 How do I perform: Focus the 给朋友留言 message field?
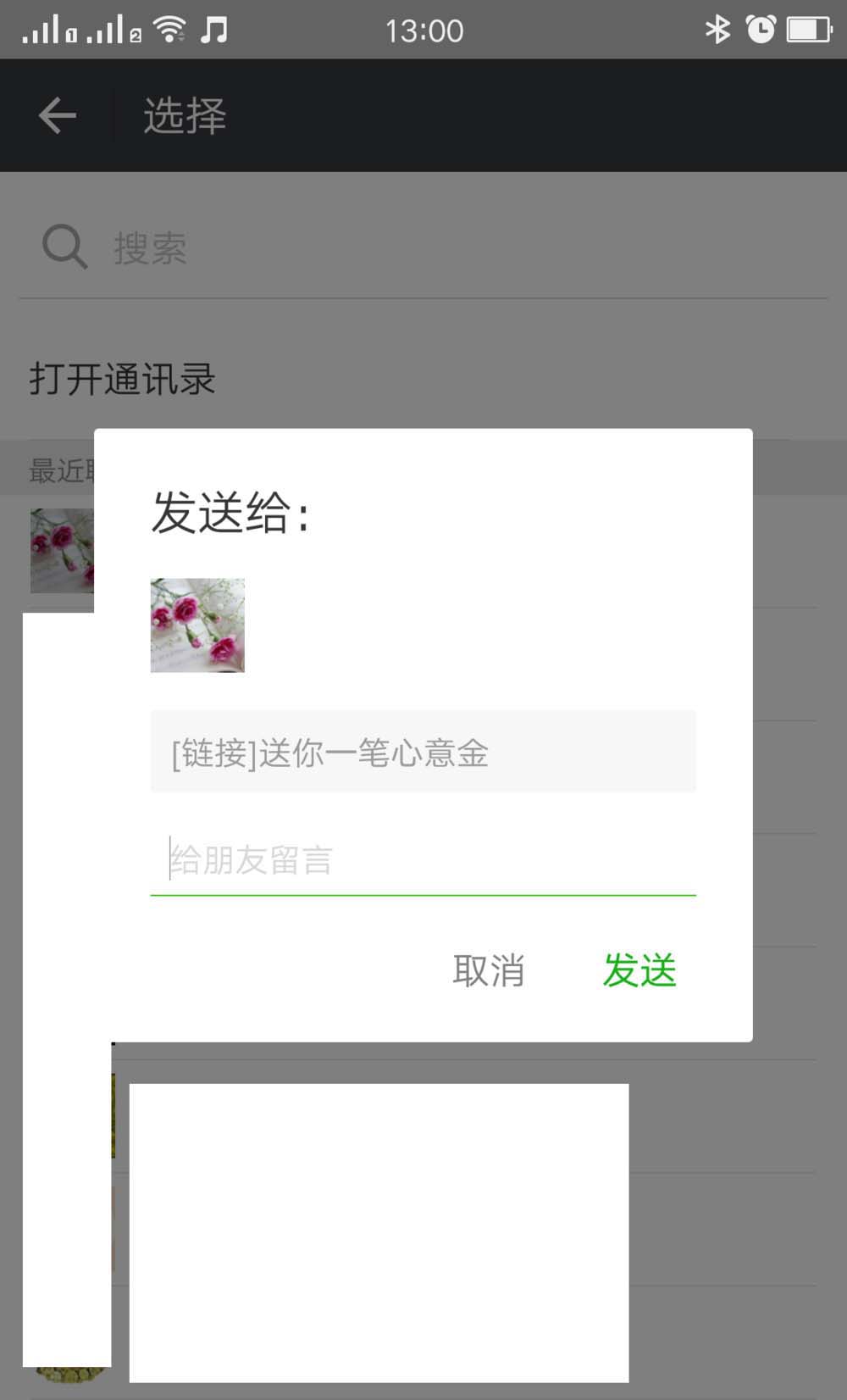[423, 861]
